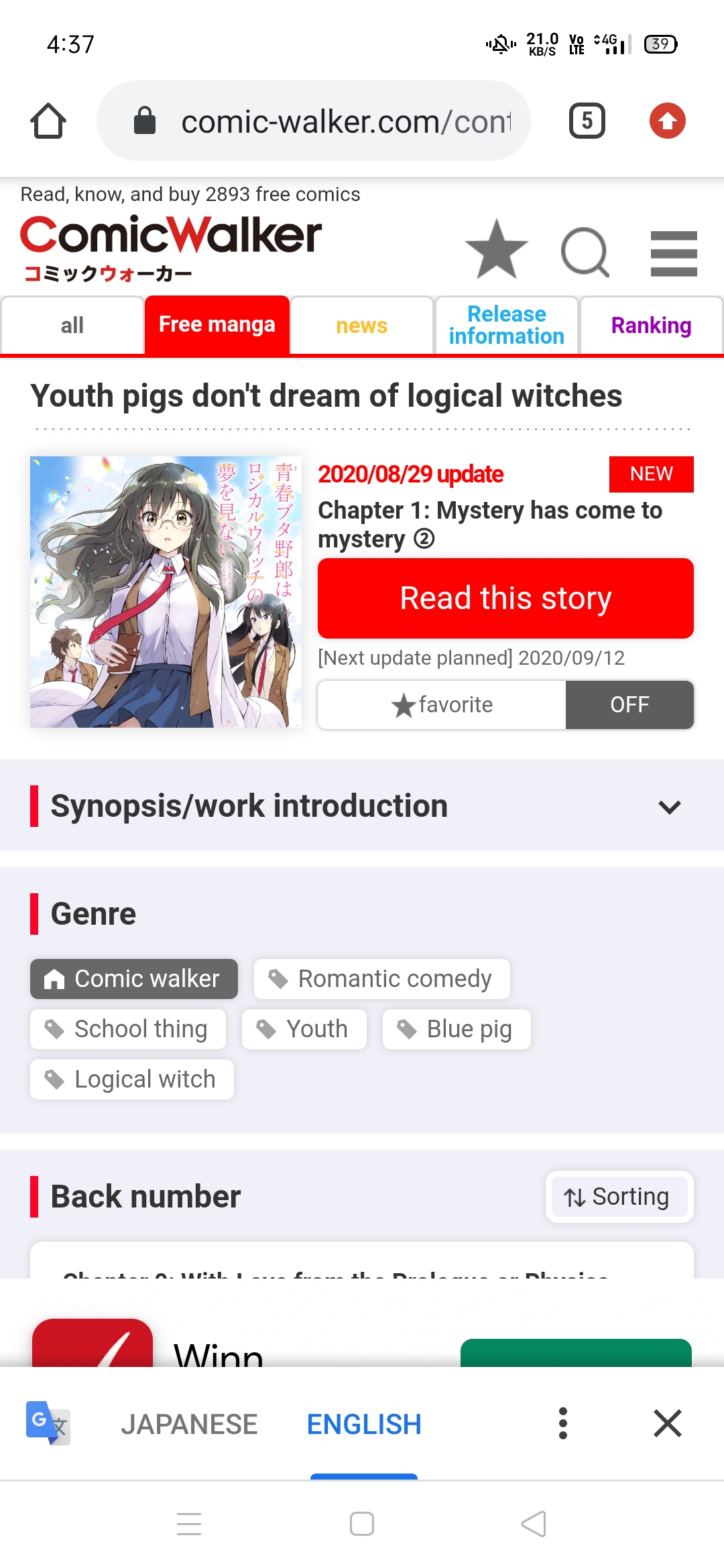Image resolution: width=724 pixels, height=1568 pixels.
Task: Select the Romantic comedy genre tag
Action: [381, 979]
